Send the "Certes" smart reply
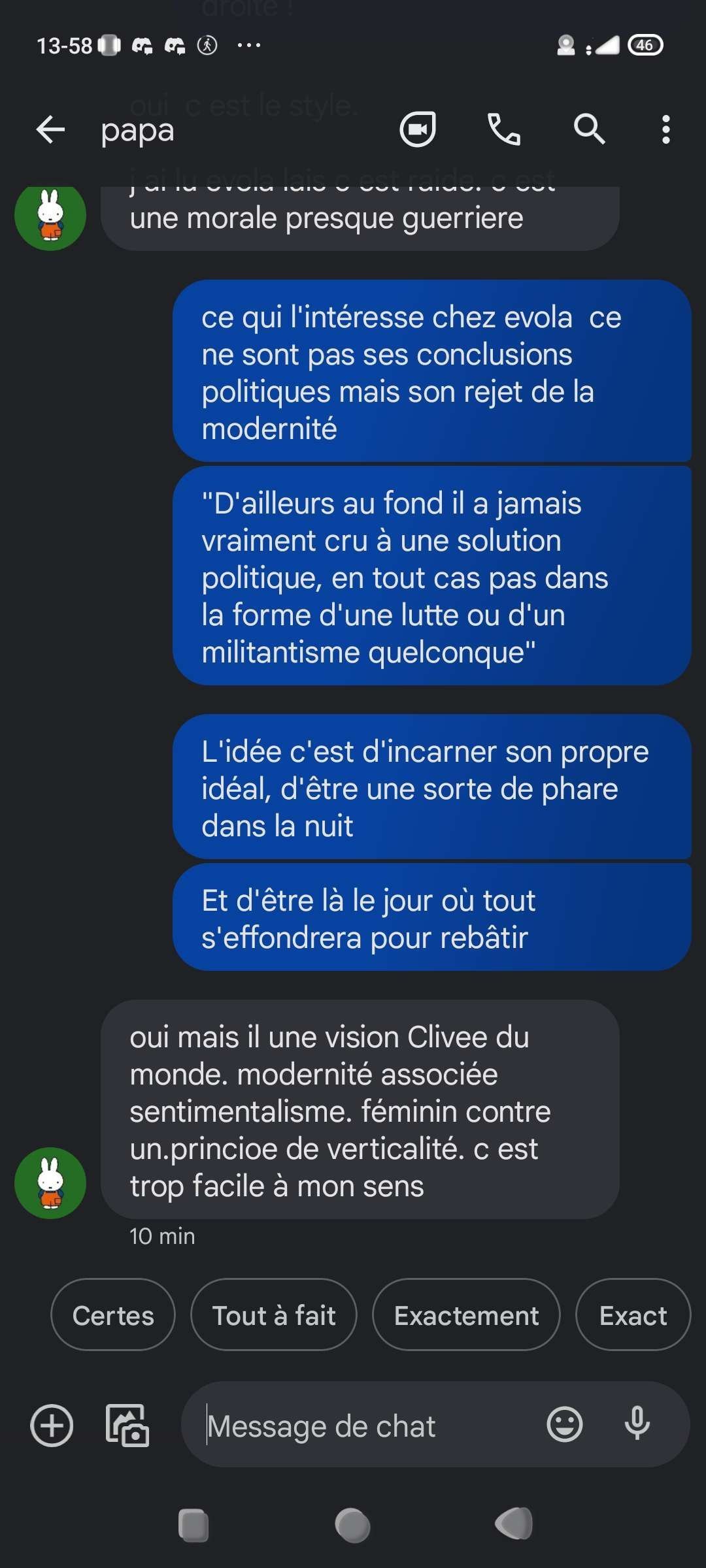The height and width of the screenshot is (1568, 706). [x=113, y=1315]
